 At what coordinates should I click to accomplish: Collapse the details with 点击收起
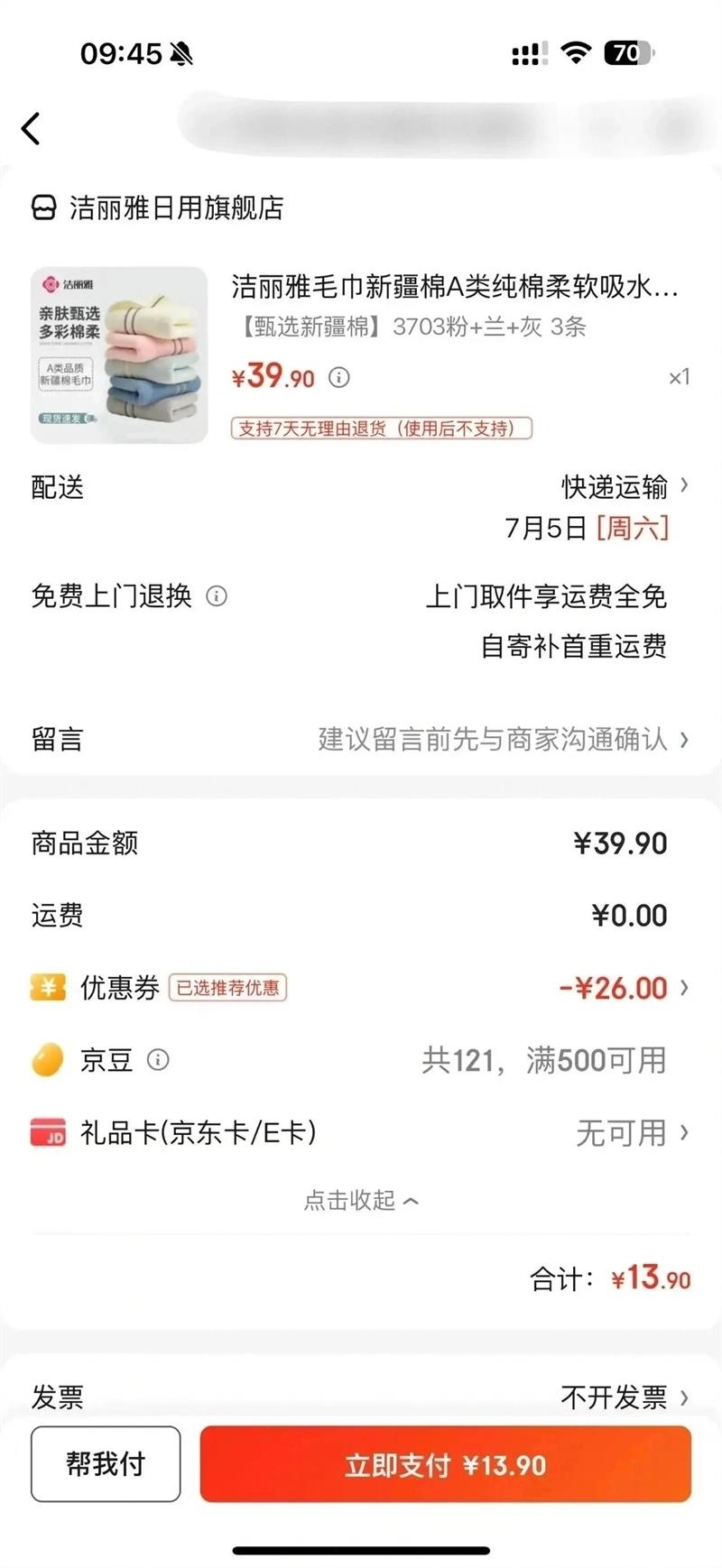[360, 1201]
